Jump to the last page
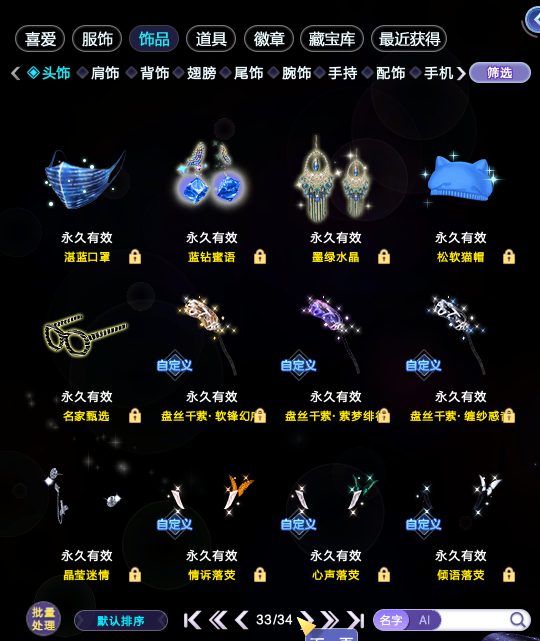Screen dimensions: 540x641 (355, 620)
